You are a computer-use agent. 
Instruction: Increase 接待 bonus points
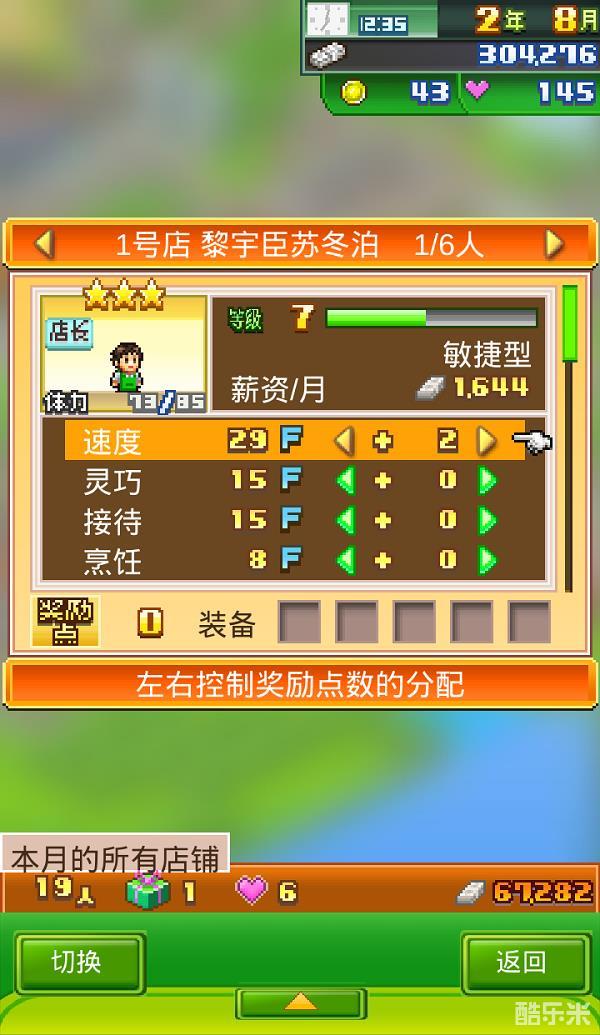click(x=487, y=520)
